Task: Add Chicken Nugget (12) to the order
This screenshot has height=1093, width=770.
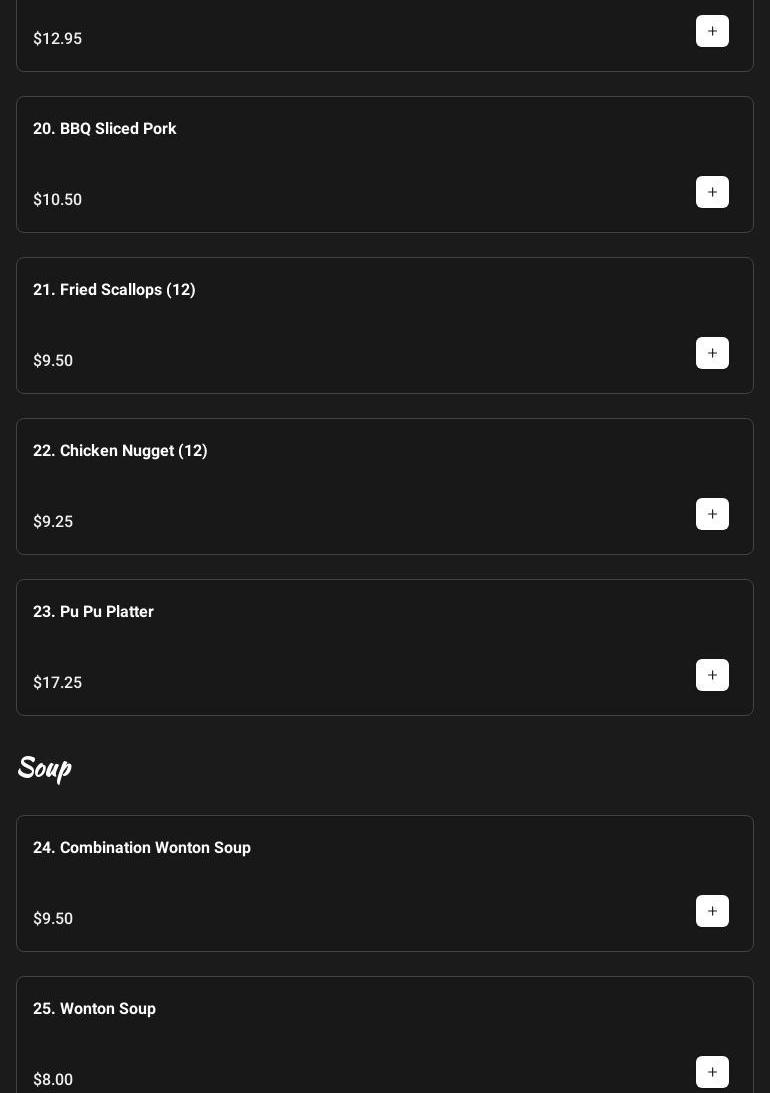Action: pos(712,514)
